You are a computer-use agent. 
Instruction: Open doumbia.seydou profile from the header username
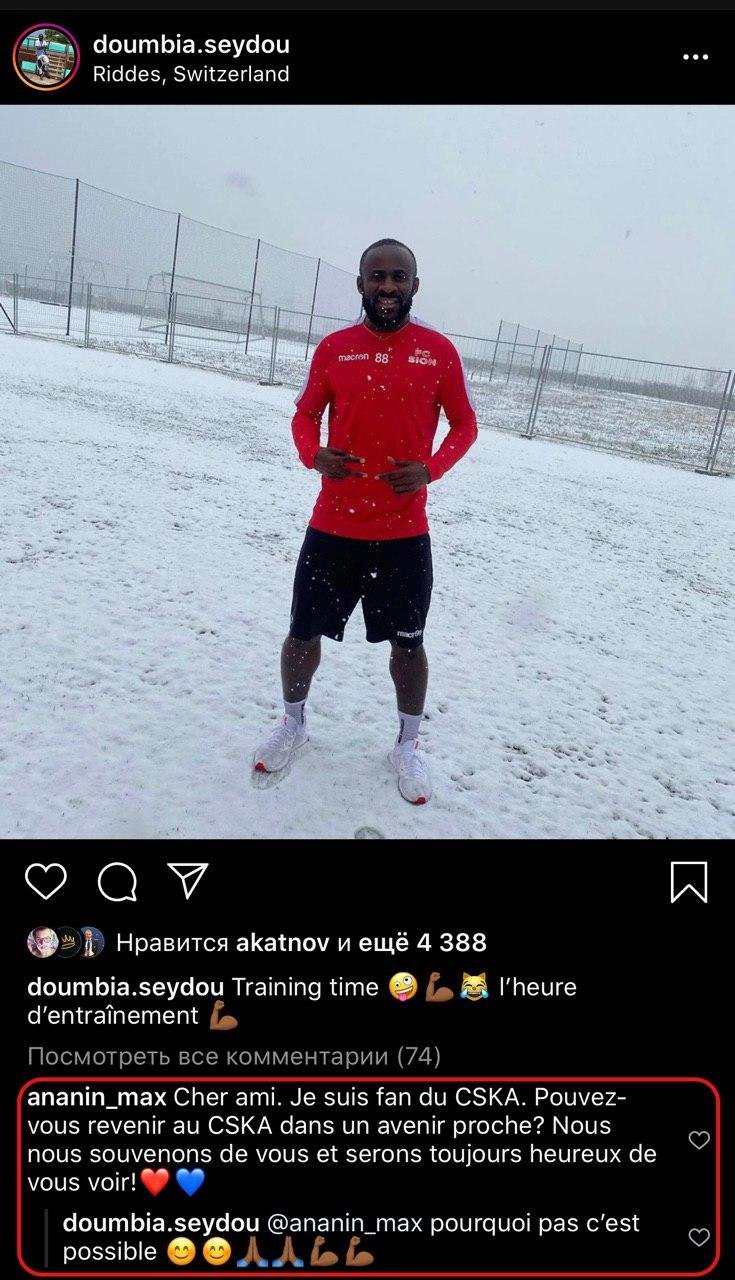point(191,45)
